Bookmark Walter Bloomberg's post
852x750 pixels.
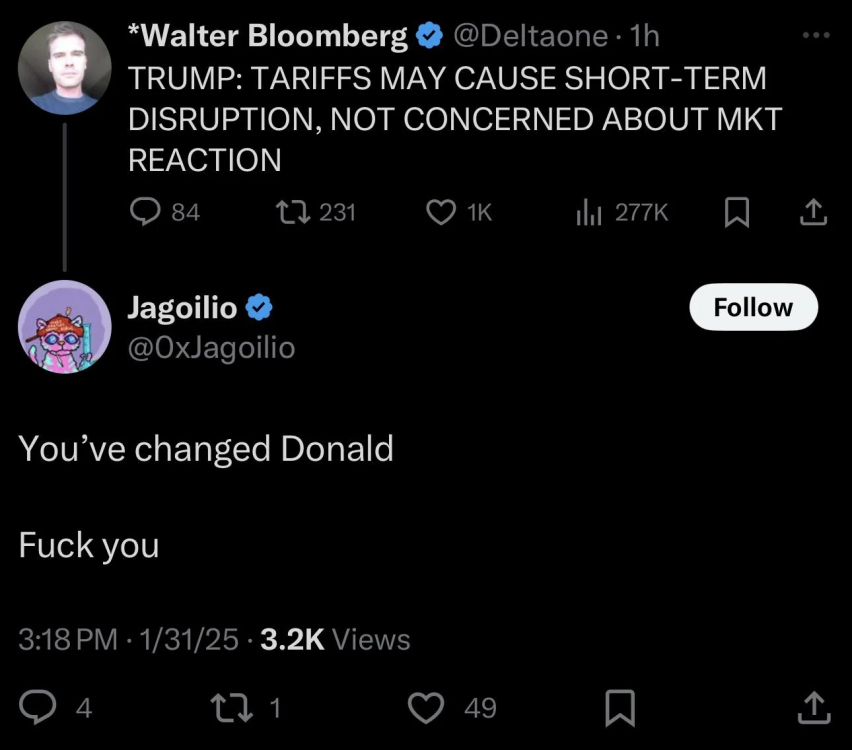coord(737,212)
